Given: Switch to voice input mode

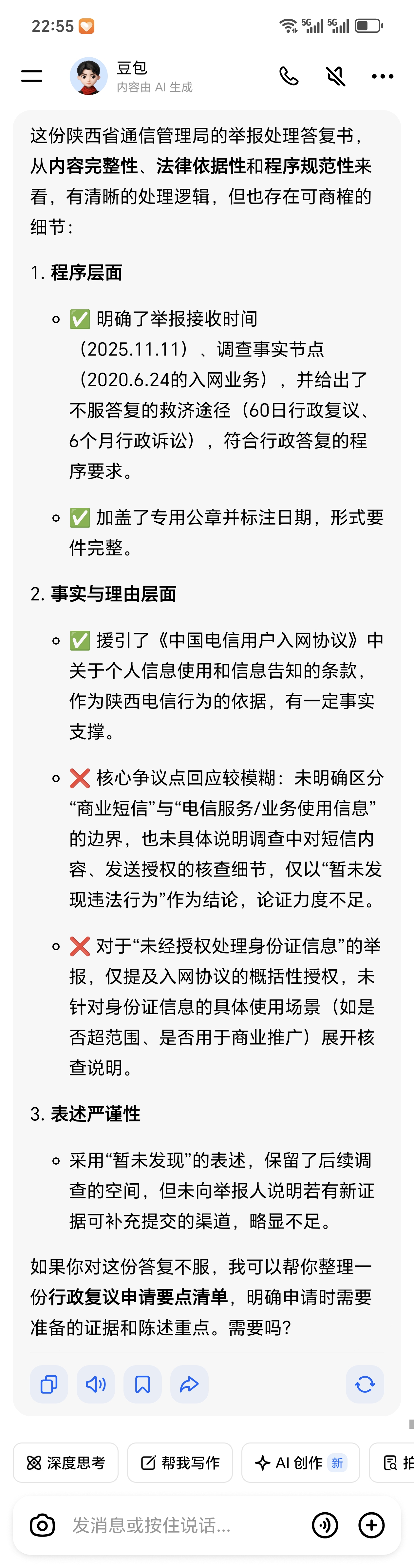Looking at the screenshot, I should click(x=325, y=1525).
